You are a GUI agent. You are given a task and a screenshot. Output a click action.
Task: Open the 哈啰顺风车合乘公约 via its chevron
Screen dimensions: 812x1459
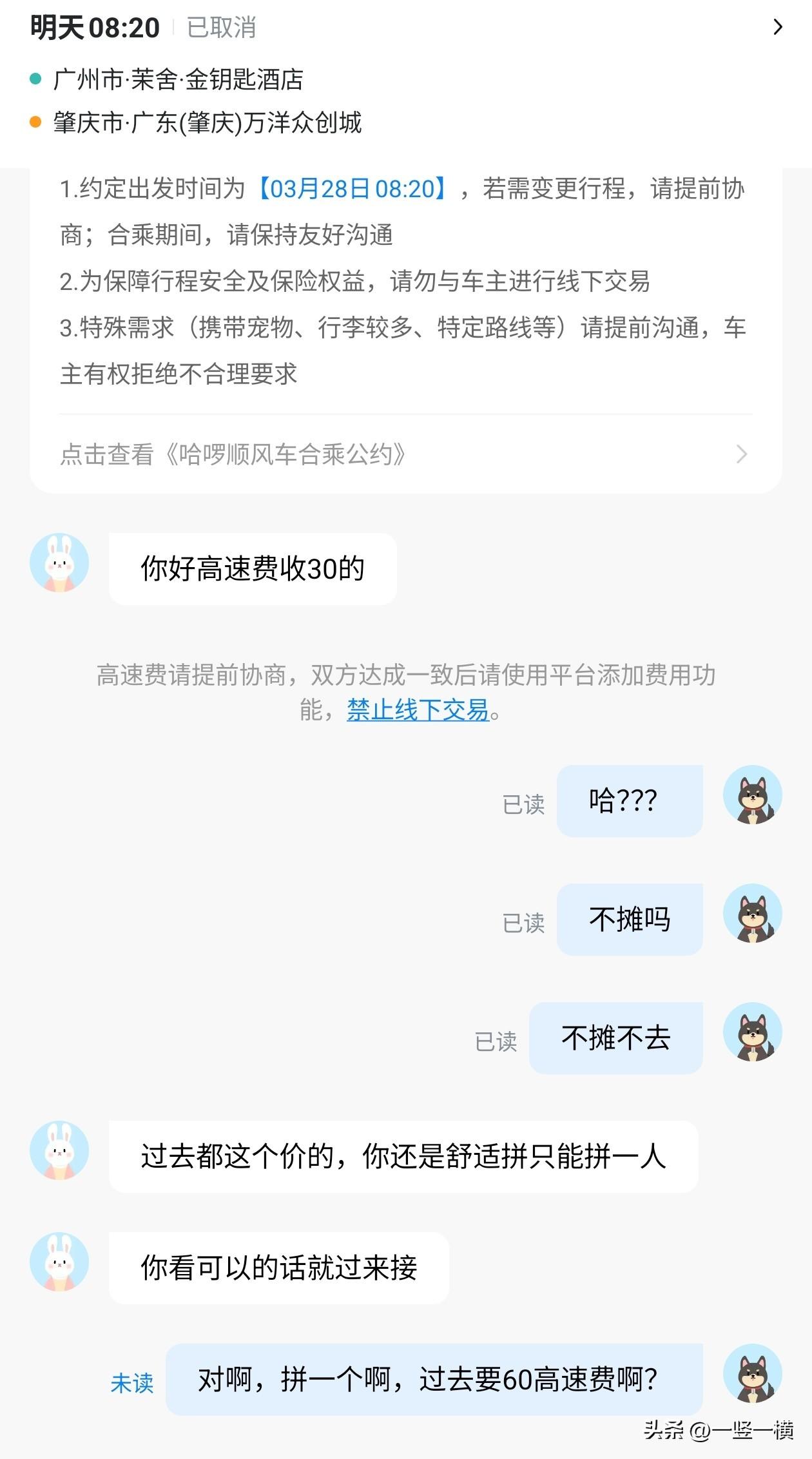tap(741, 453)
